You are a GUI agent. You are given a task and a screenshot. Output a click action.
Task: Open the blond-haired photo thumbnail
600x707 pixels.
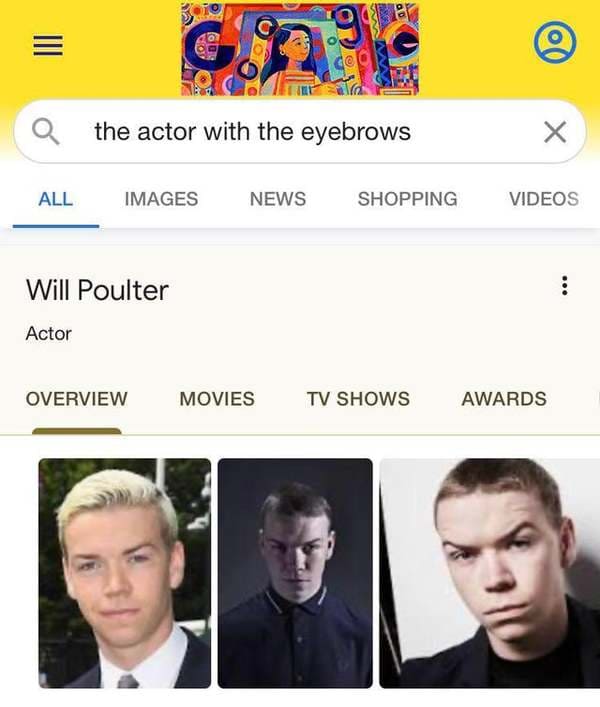[x=124, y=573]
